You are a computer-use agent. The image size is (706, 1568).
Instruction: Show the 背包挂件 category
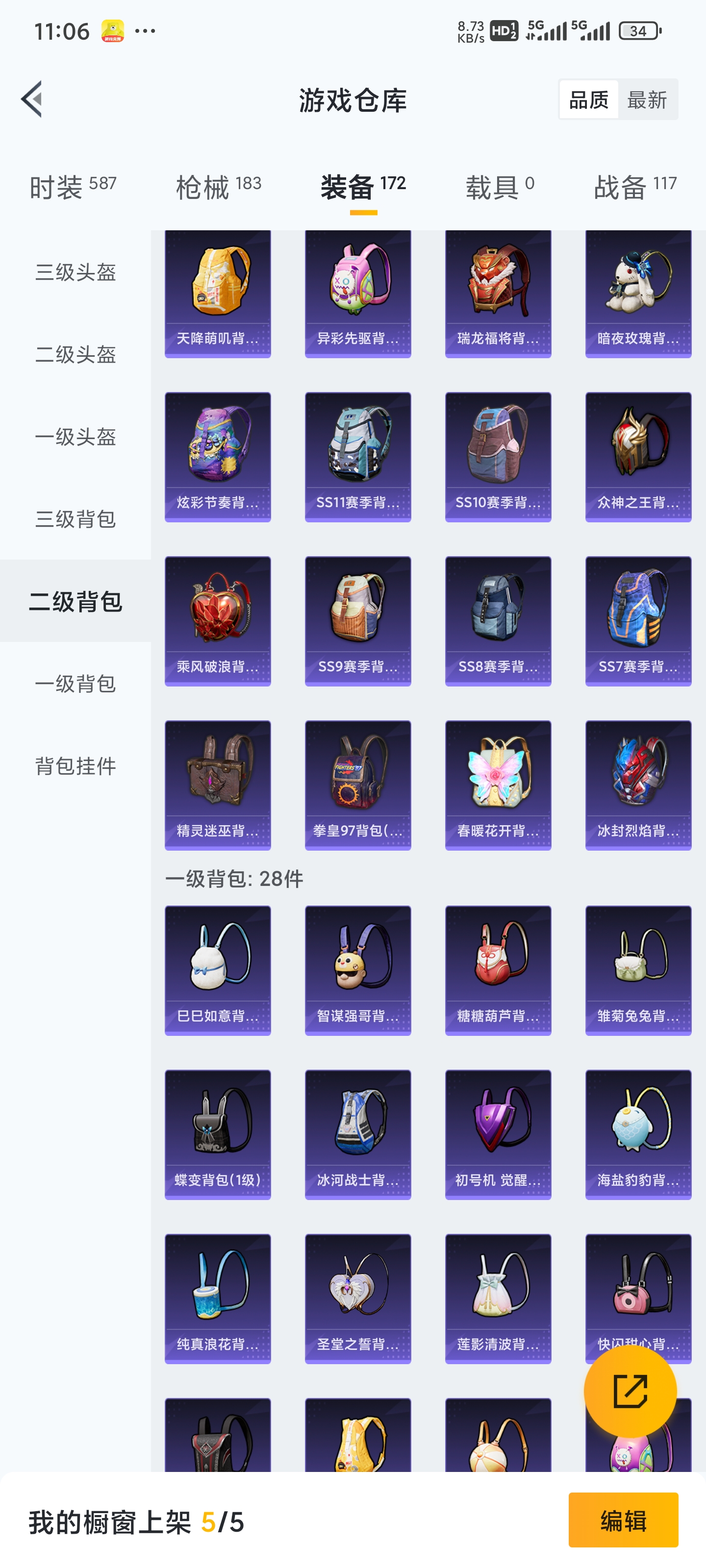[x=76, y=766]
